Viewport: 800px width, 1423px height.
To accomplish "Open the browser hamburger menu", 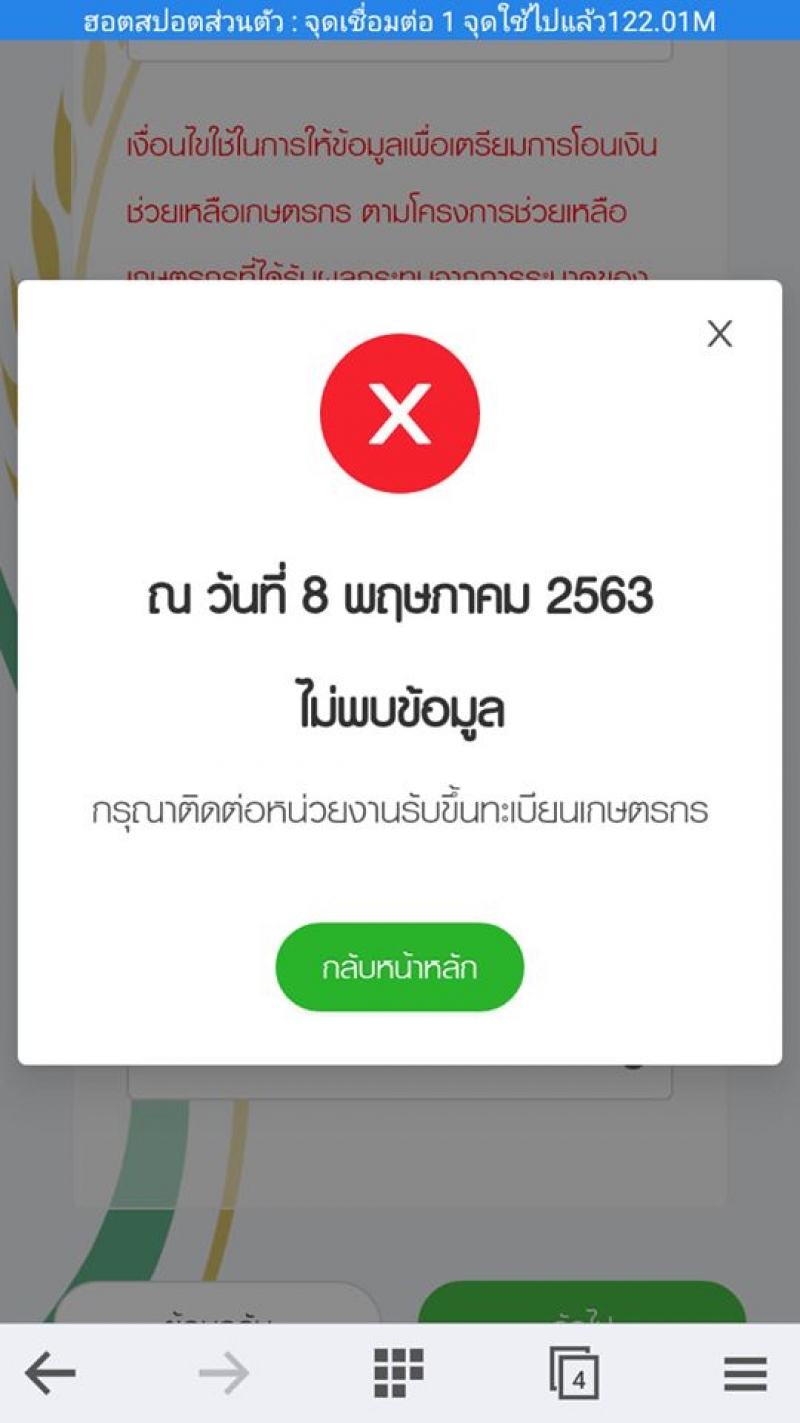I will [x=745, y=1374].
